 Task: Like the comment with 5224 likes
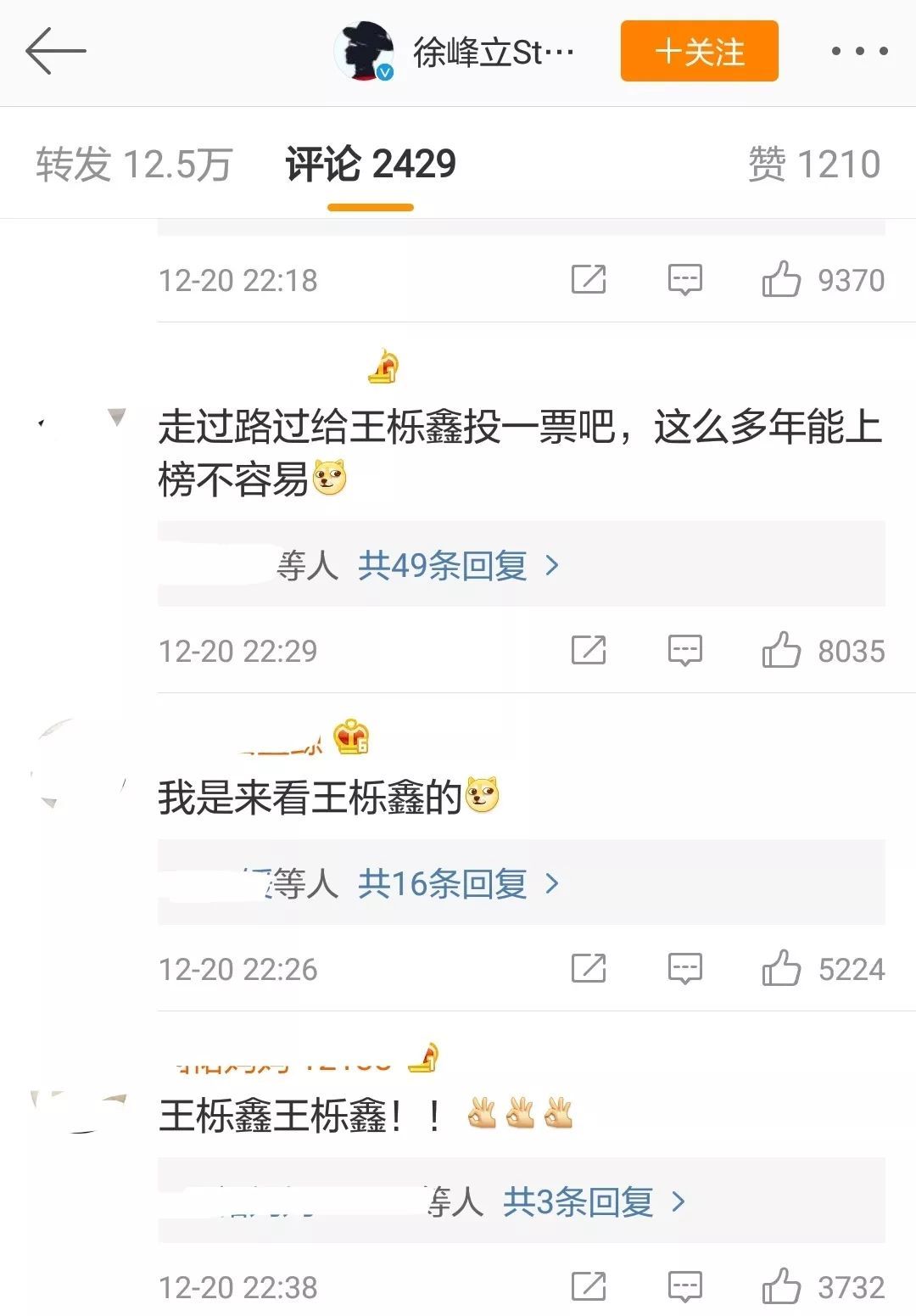(781, 969)
